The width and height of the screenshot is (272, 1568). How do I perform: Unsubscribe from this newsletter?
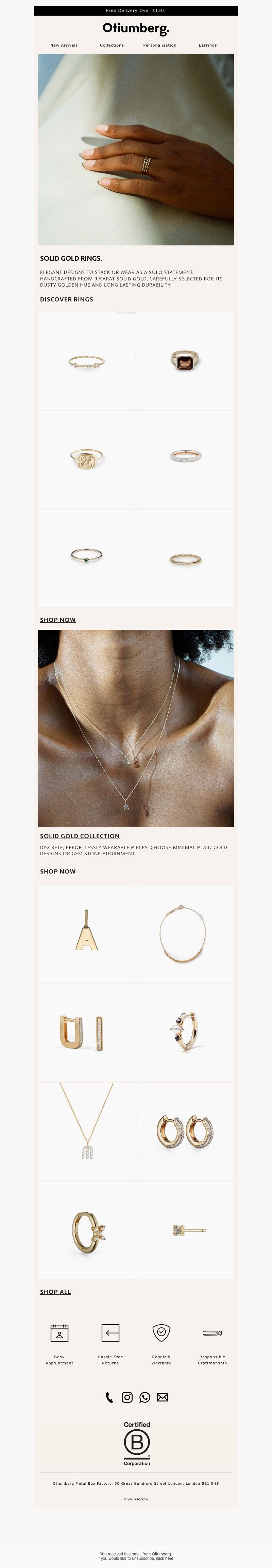point(136,1499)
